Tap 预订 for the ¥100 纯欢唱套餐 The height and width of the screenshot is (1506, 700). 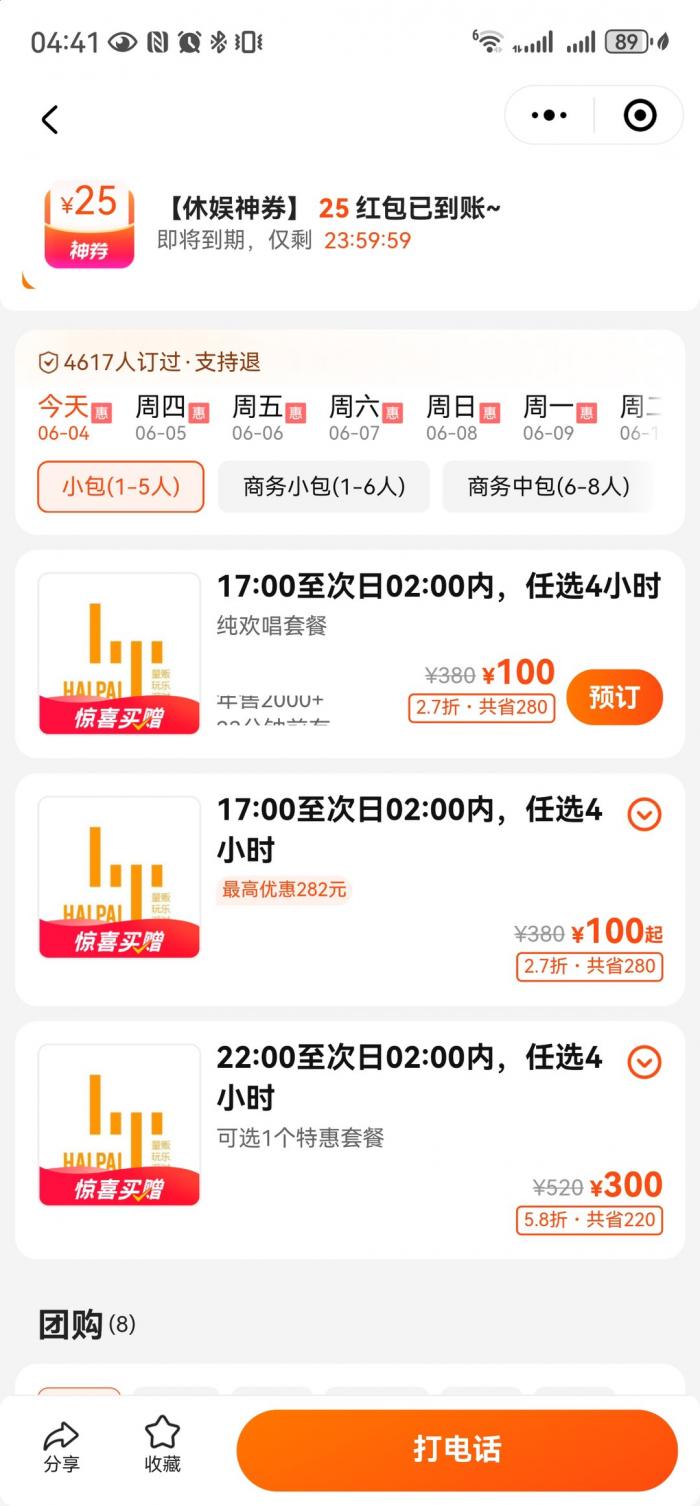(x=614, y=697)
